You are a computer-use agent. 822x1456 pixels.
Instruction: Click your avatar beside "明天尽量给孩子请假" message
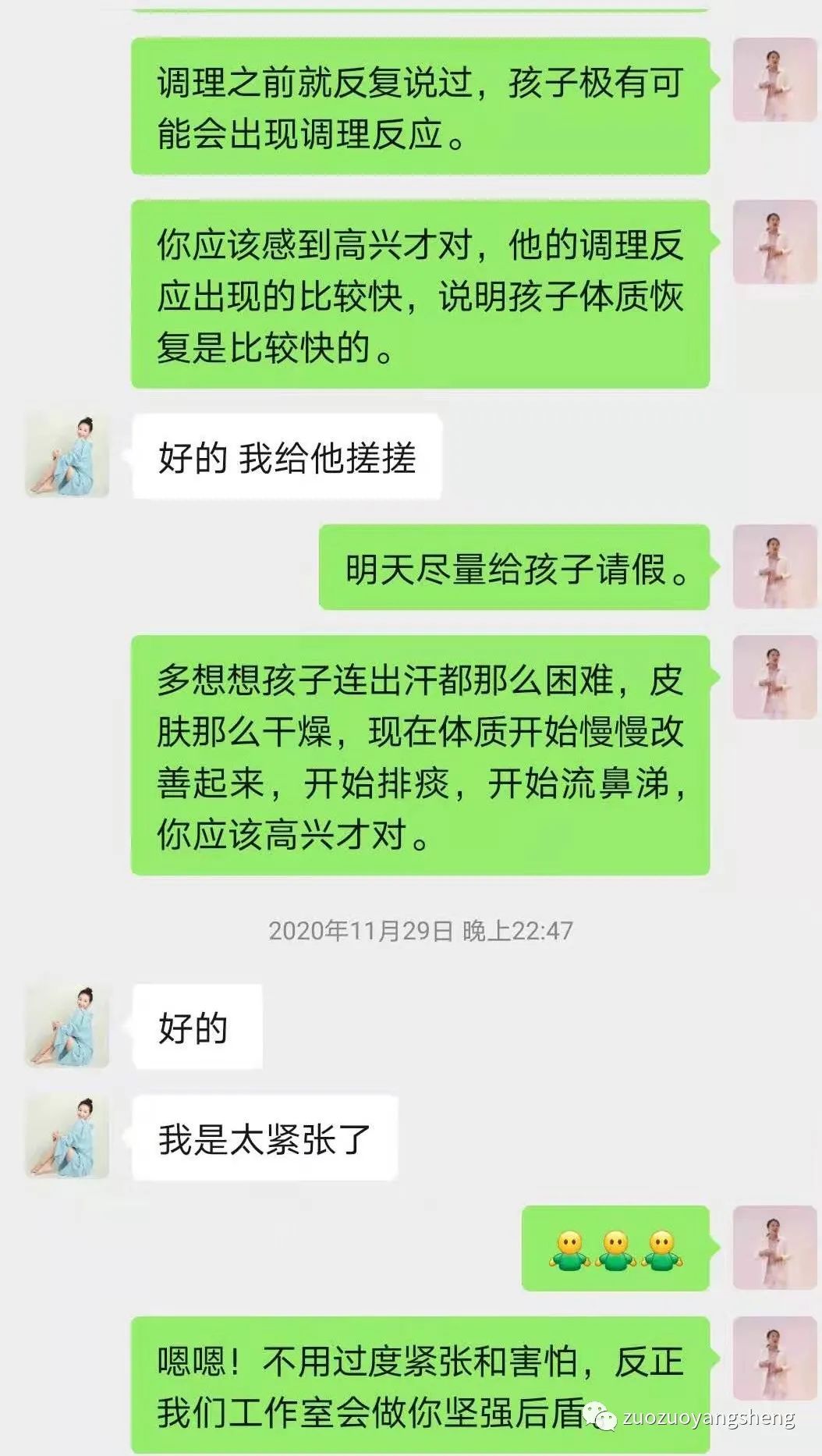(x=775, y=565)
